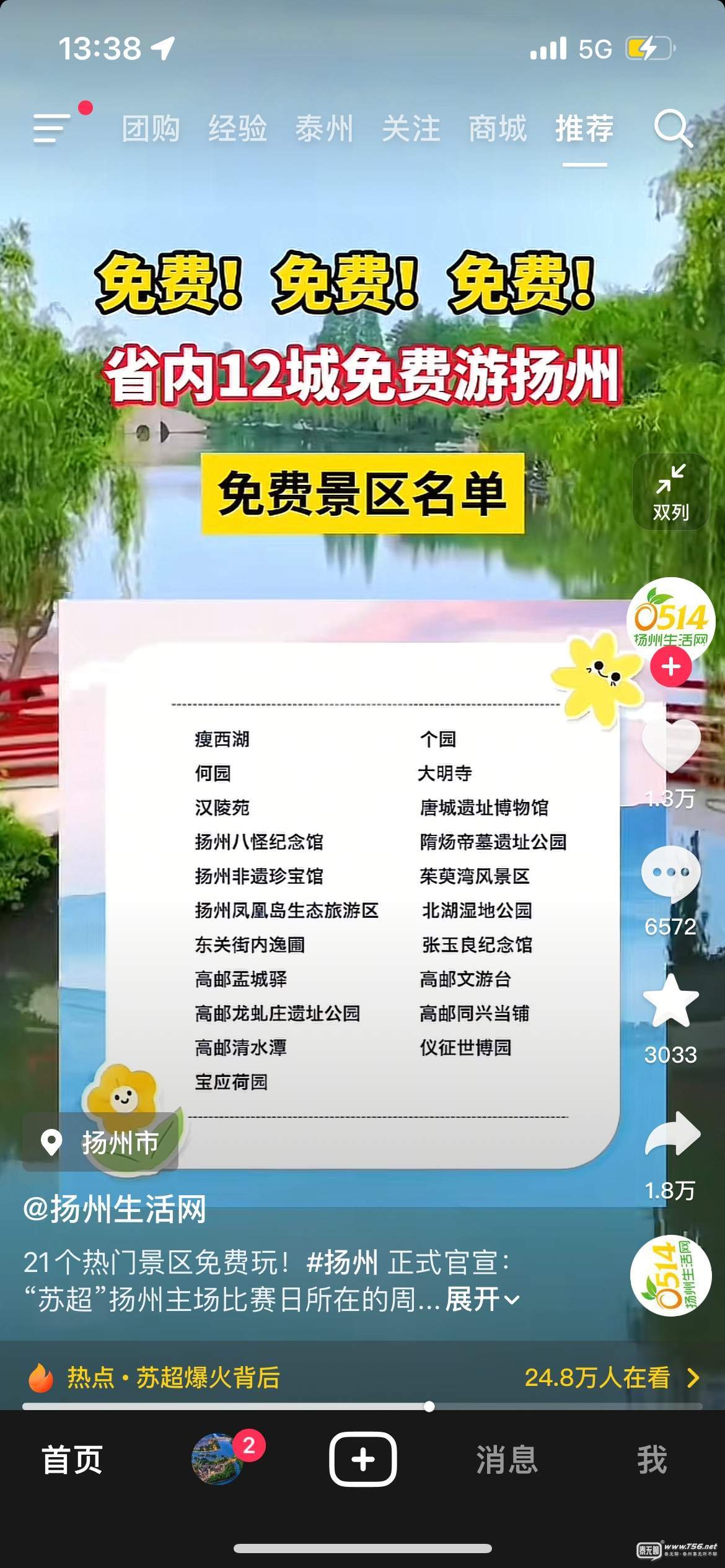
Task: Switch to the 关注 tab
Action: [x=411, y=129]
